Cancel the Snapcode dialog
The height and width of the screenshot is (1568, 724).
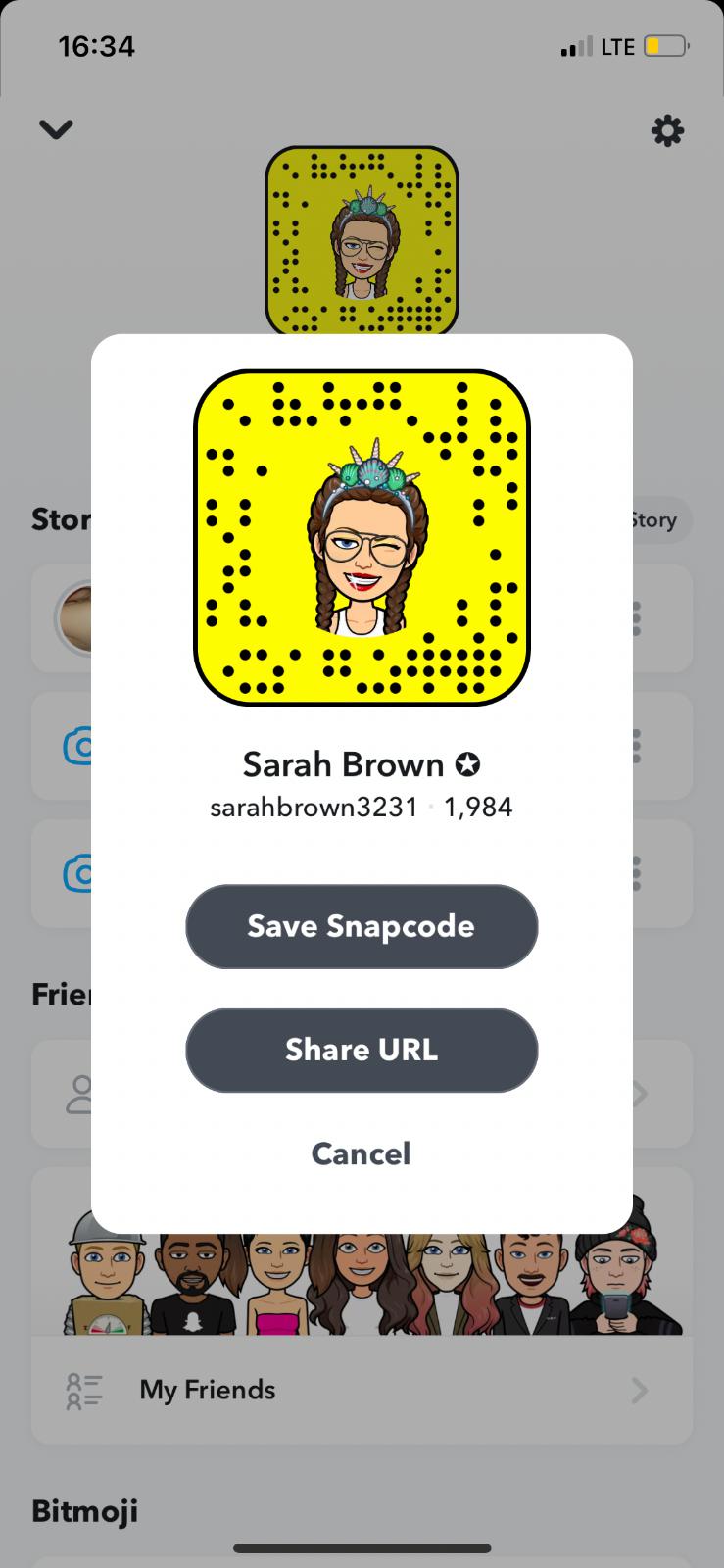(361, 1153)
